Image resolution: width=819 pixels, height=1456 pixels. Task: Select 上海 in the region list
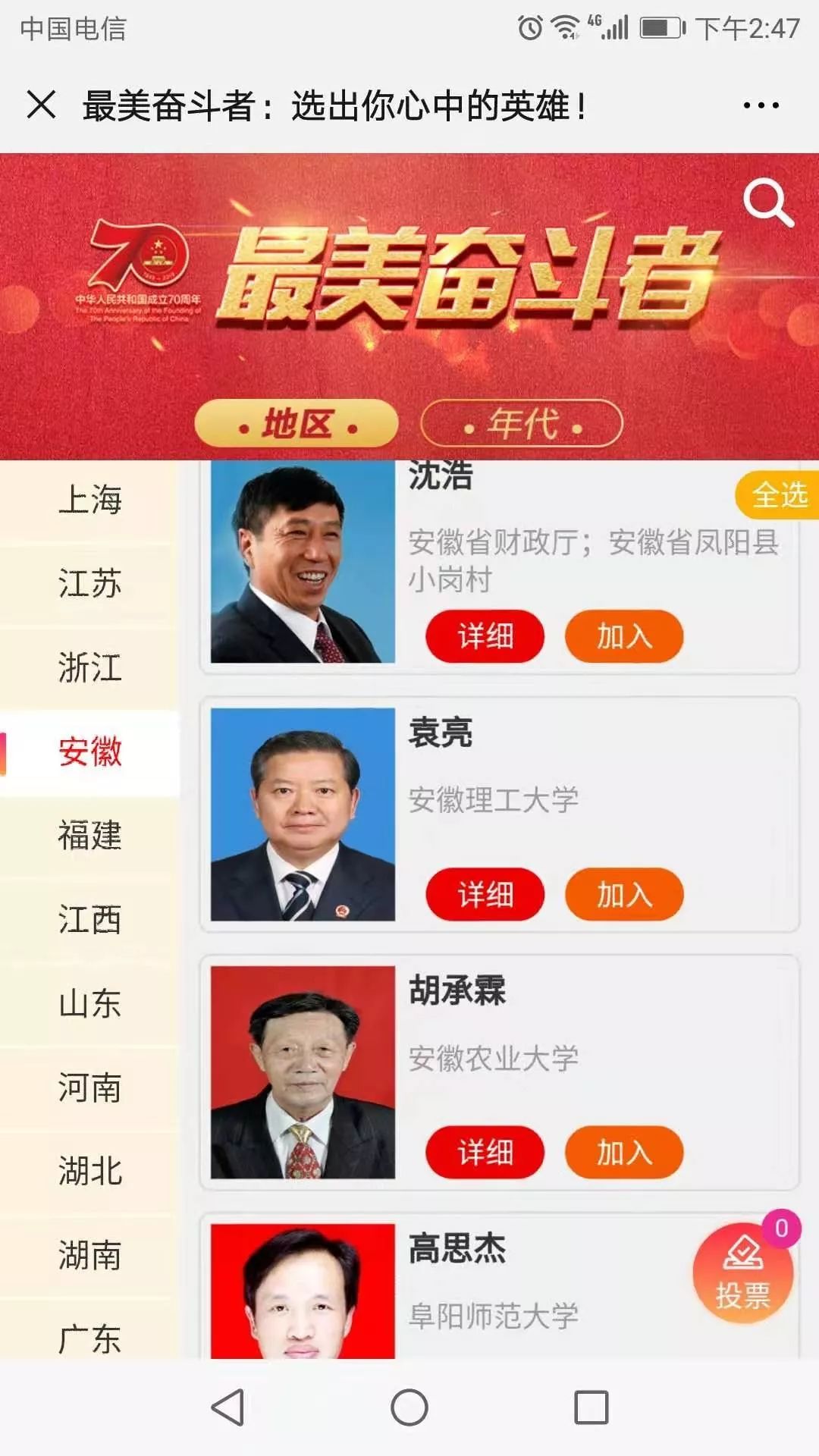click(x=89, y=500)
